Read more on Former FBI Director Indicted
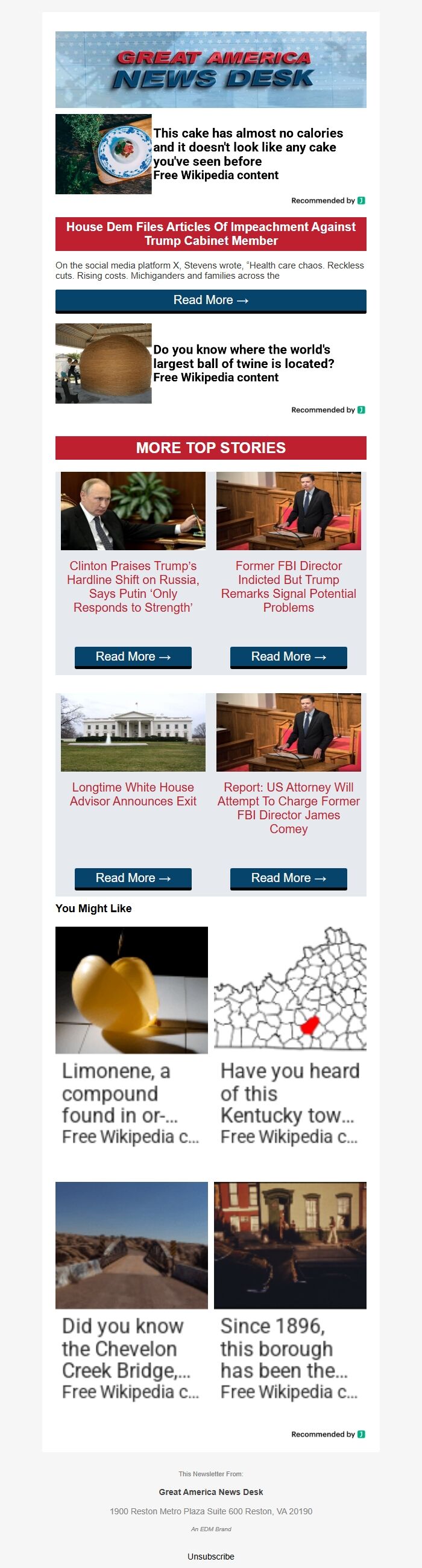The image size is (422, 1568). click(288, 657)
